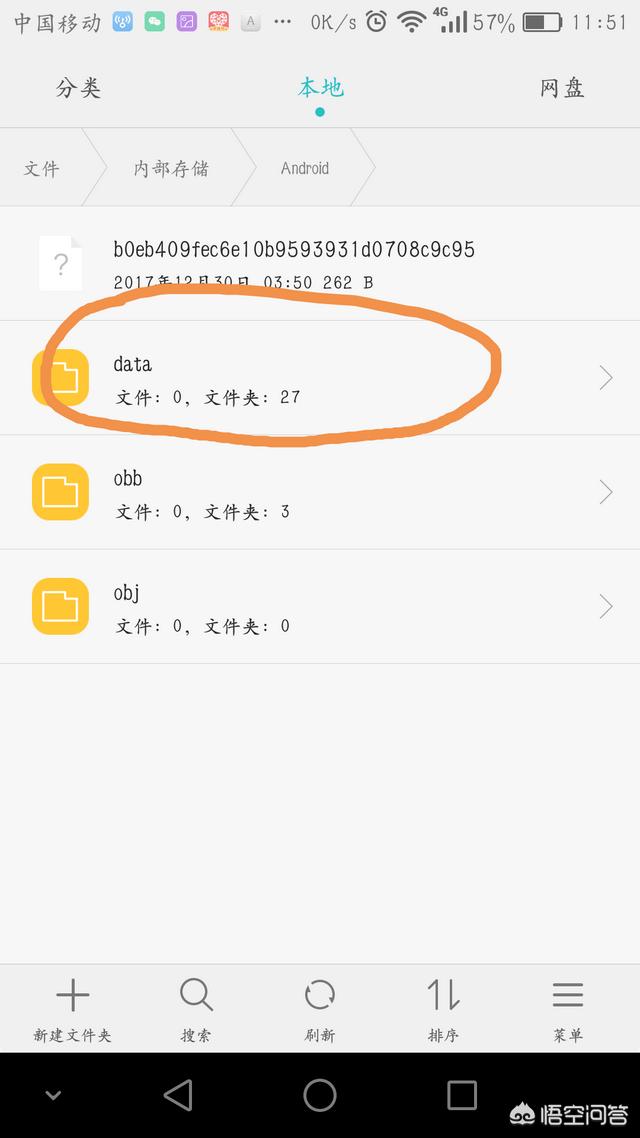The image size is (640, 1138).
Task: Refresh the list with 刷新
Action: tap(320, 1008)
